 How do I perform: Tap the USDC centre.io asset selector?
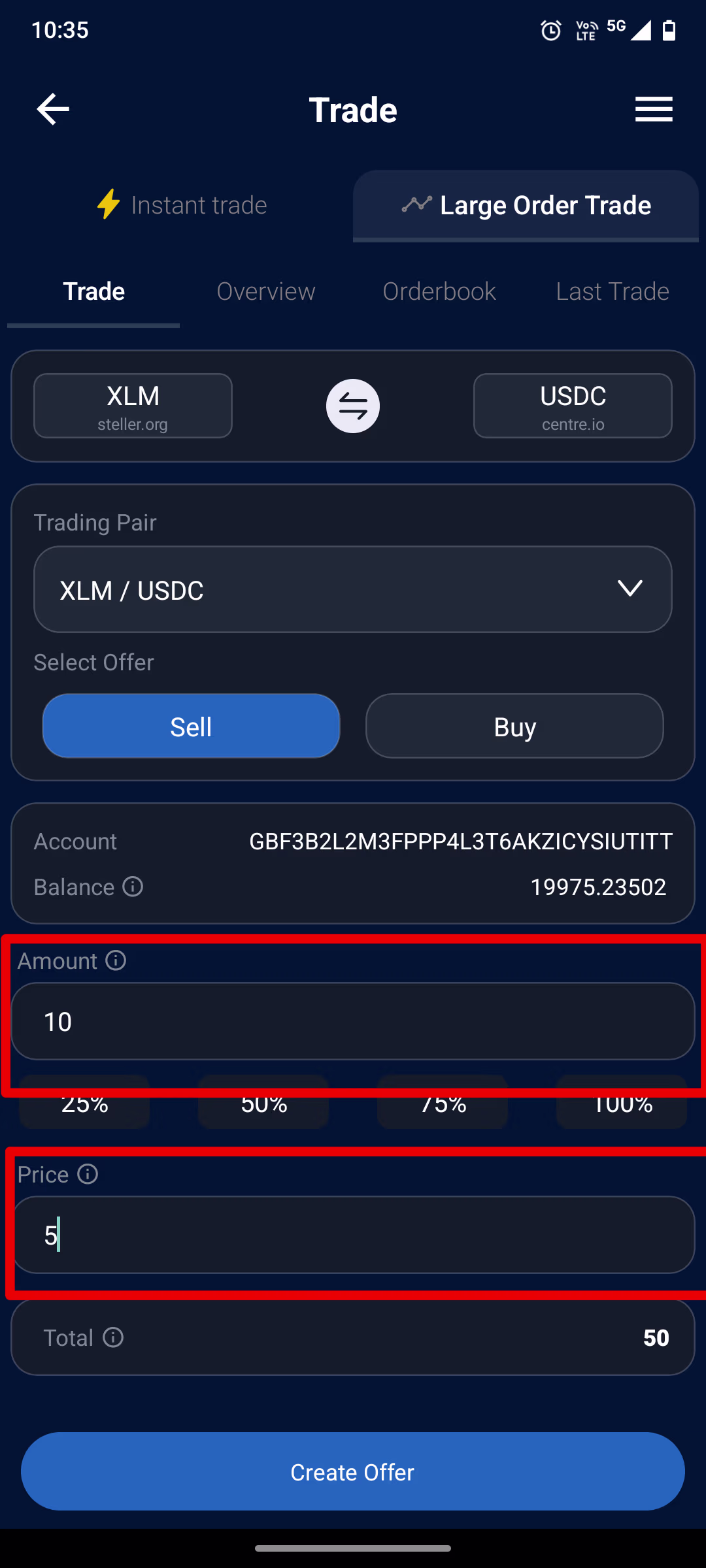[x=573, y=405]
